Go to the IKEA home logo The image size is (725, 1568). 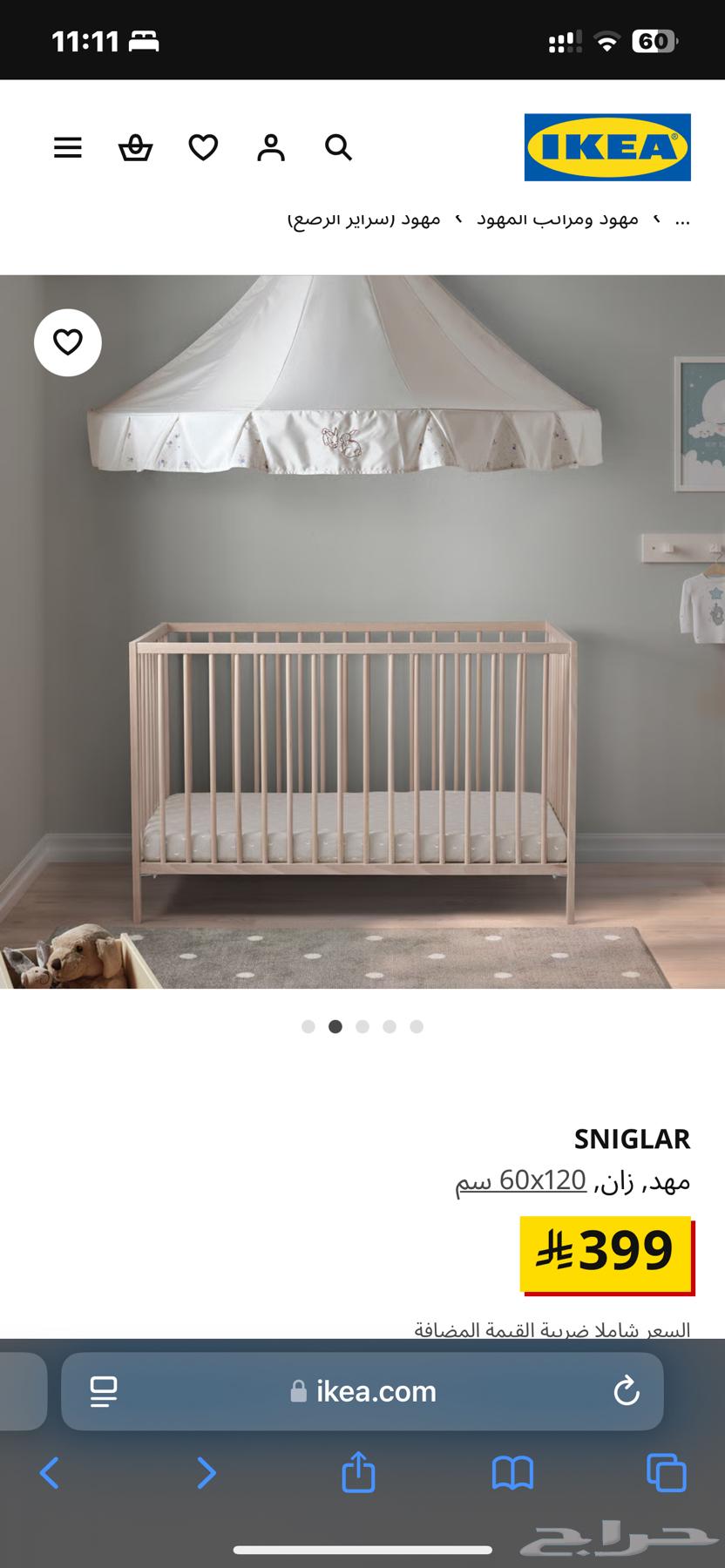click(x=607, y=147)
